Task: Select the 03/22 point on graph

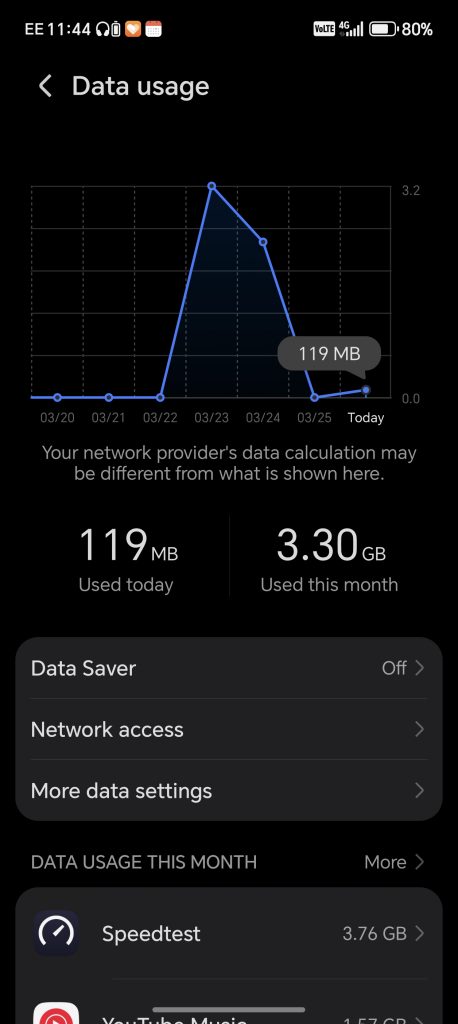Action: point(161,397)
